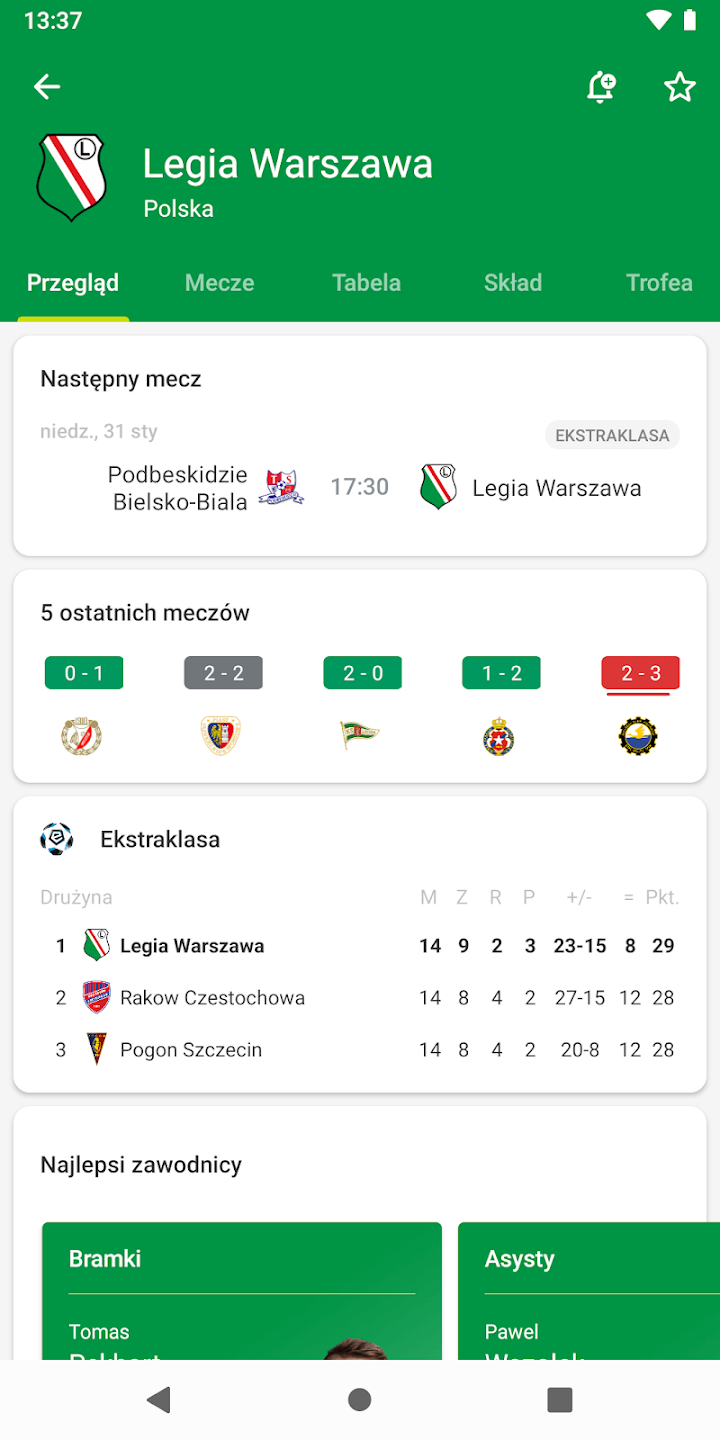
Task: Open the 0 - 1 match result
Action: pyautogui.click(x=84, y=674)
